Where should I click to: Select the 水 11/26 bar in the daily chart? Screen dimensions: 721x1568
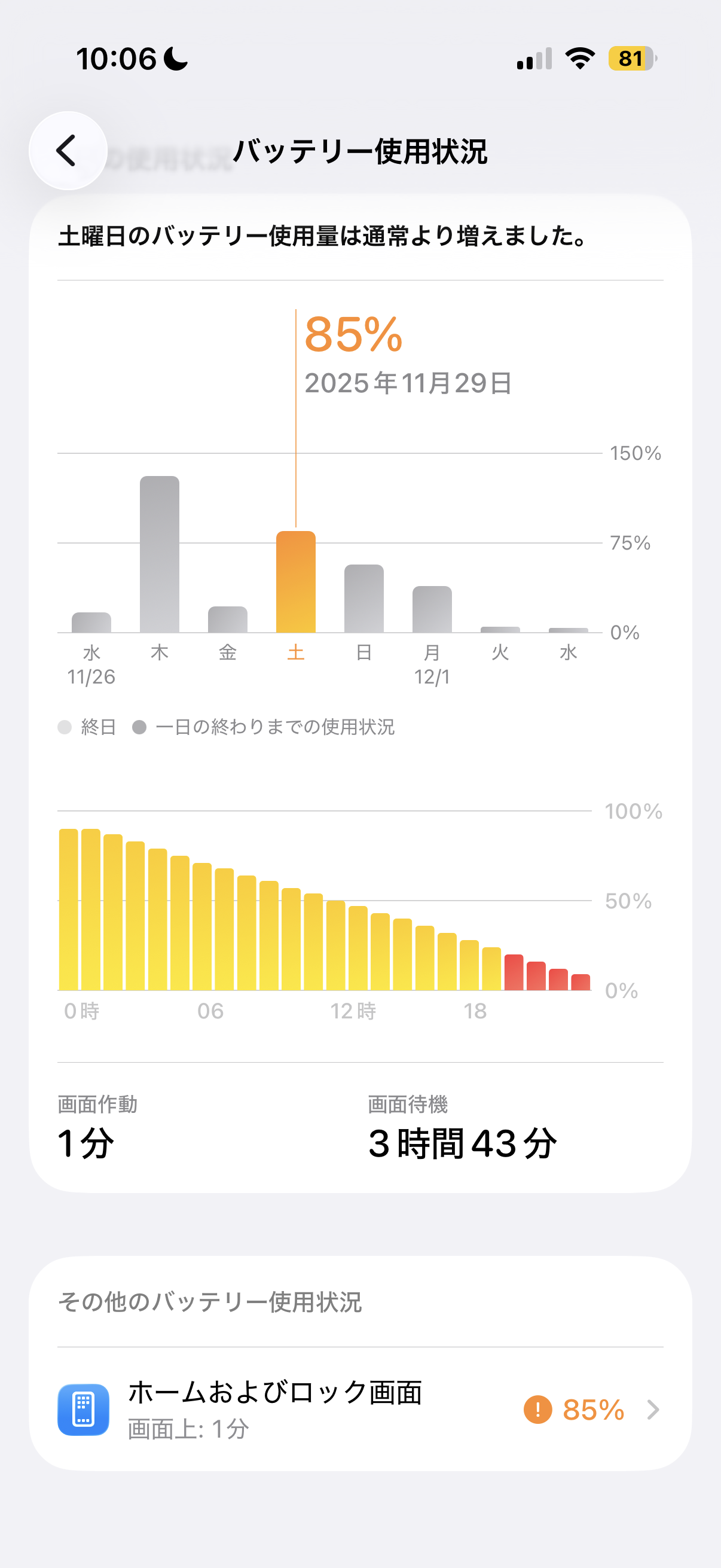click(91, 623)
